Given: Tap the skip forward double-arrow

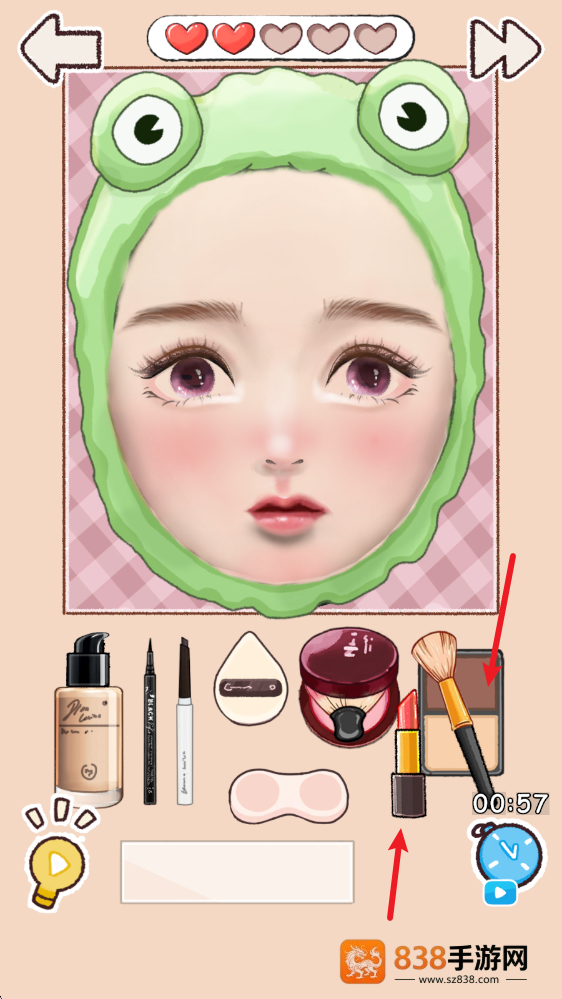Looking at the screenshot, I should click(505, 48).
